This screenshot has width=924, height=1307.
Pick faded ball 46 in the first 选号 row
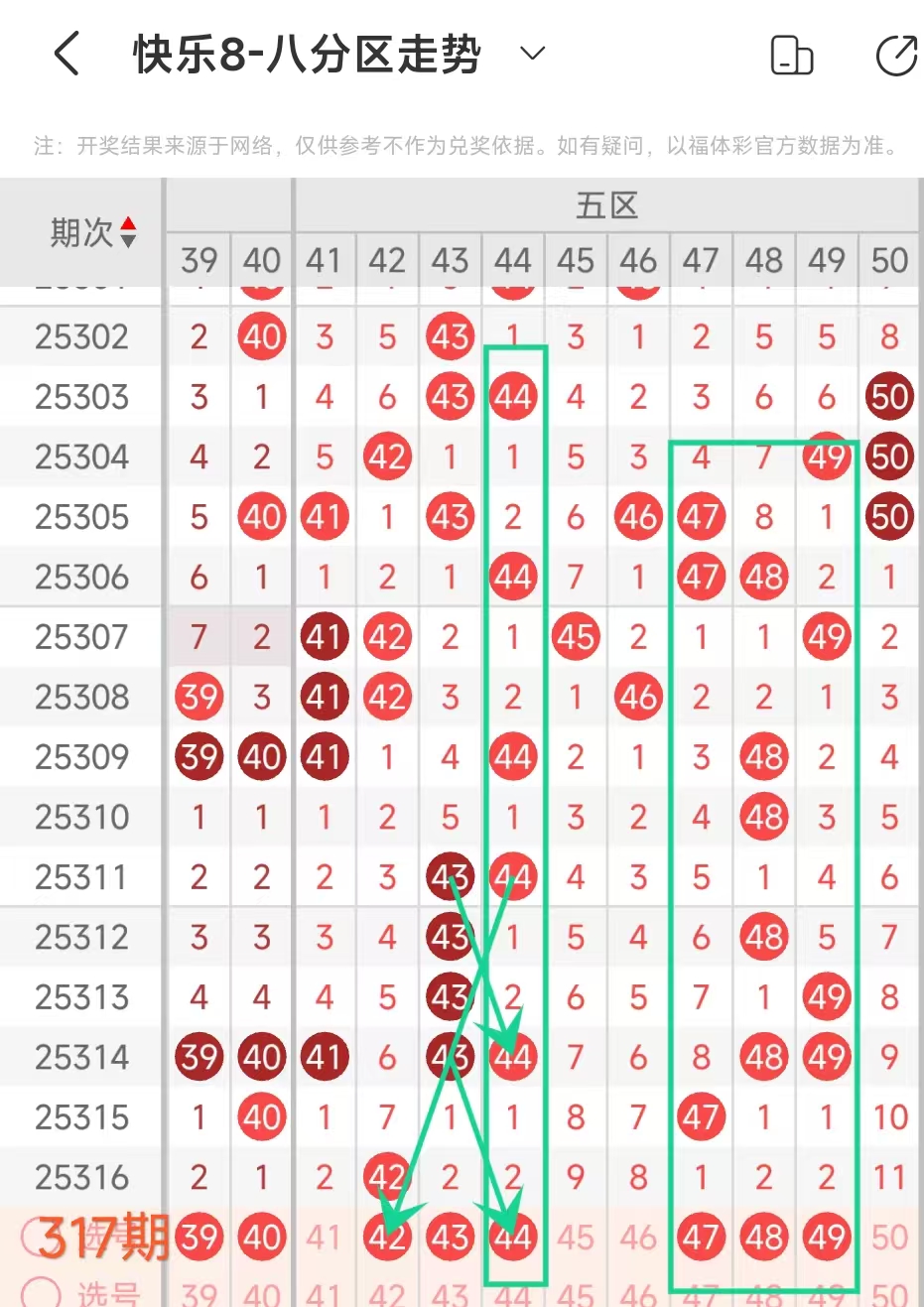click(x=638, y=1238)
